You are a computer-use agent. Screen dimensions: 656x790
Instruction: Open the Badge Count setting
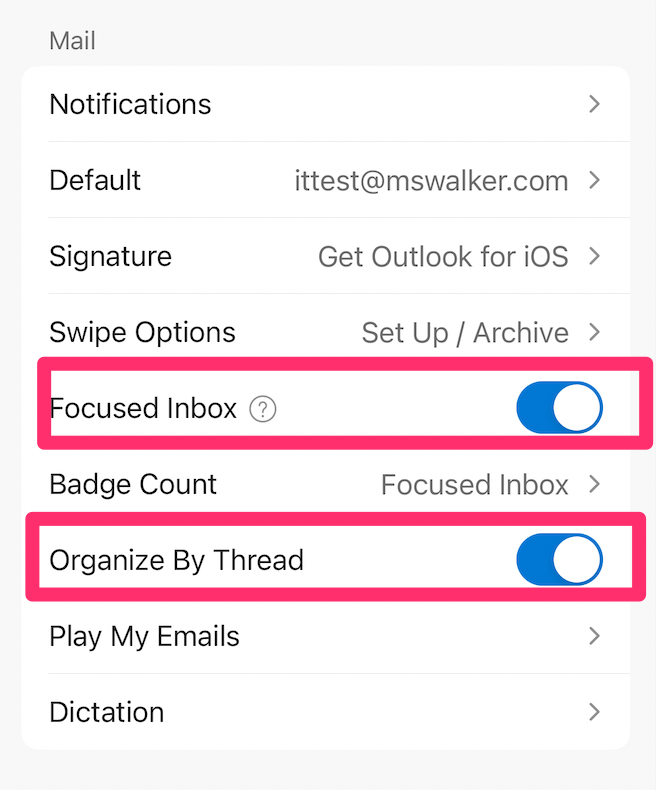coord(325,485)
